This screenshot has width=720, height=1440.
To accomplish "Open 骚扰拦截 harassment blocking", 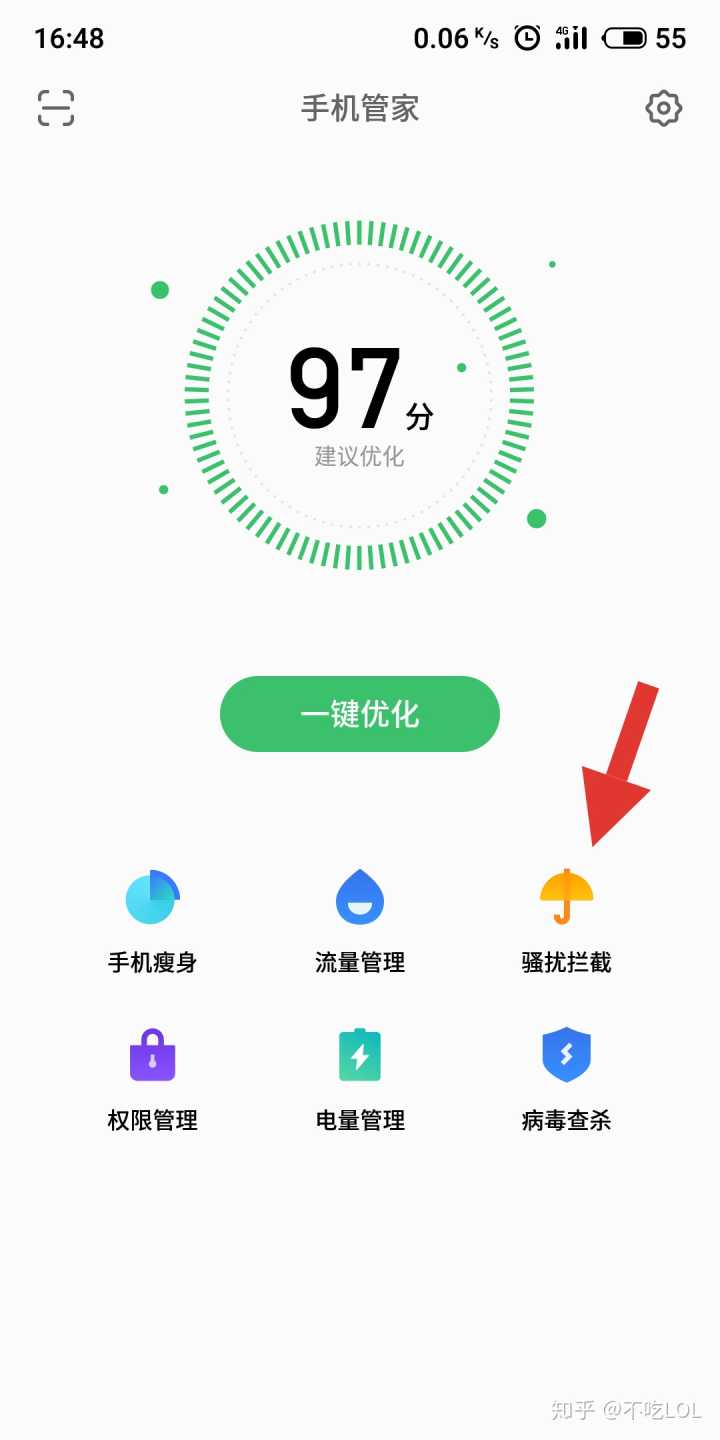I will (x=566, y=920).
